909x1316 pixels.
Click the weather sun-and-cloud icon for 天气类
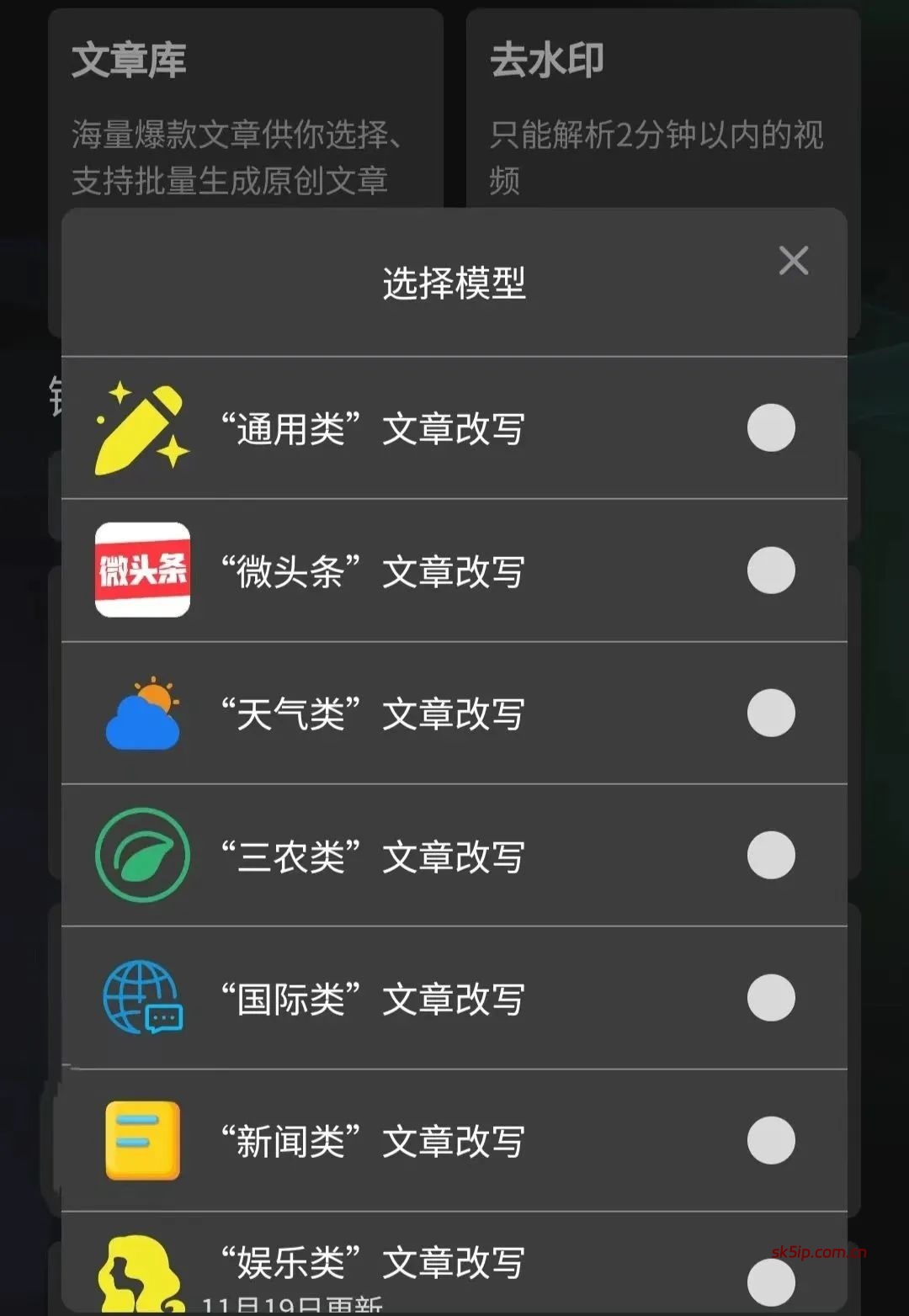141,711
